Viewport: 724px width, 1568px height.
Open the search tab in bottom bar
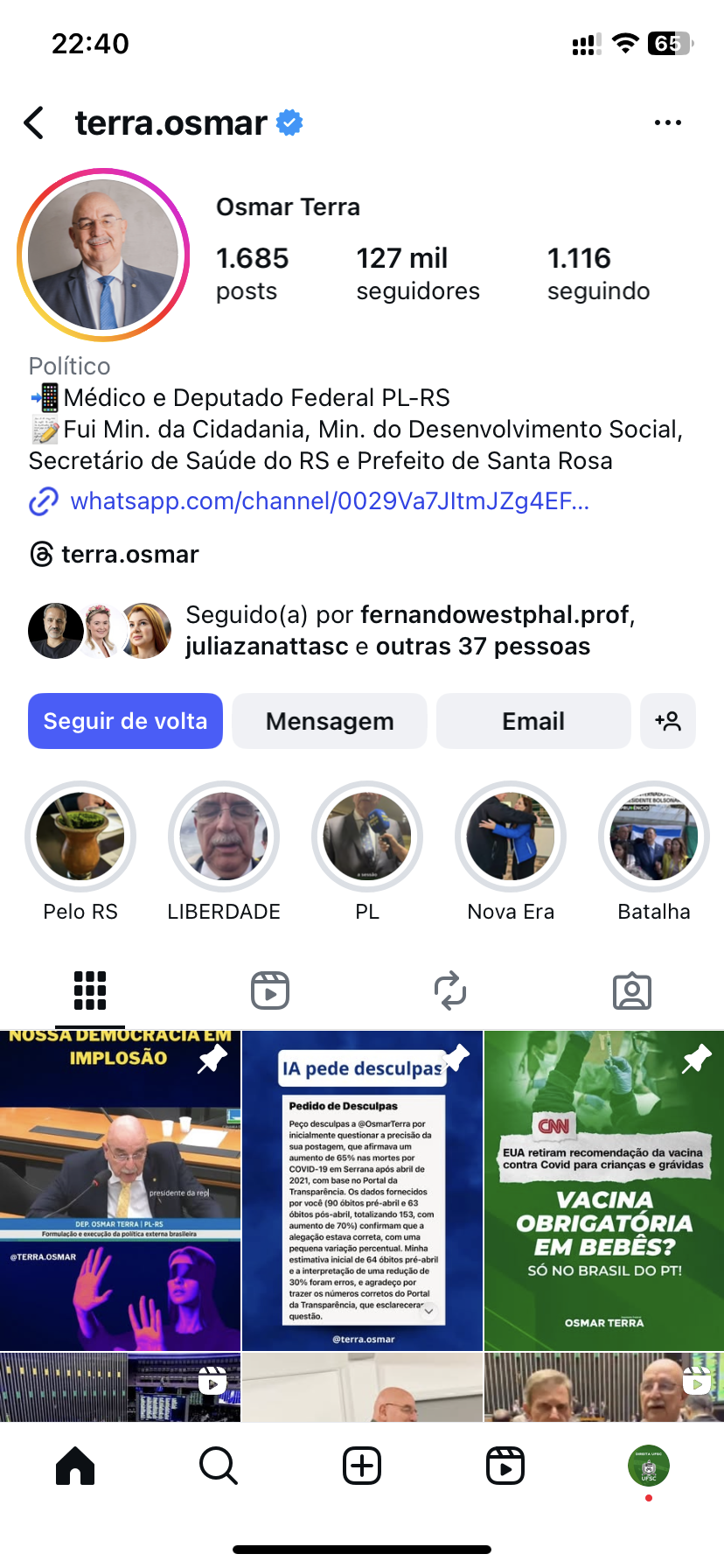218,1466
